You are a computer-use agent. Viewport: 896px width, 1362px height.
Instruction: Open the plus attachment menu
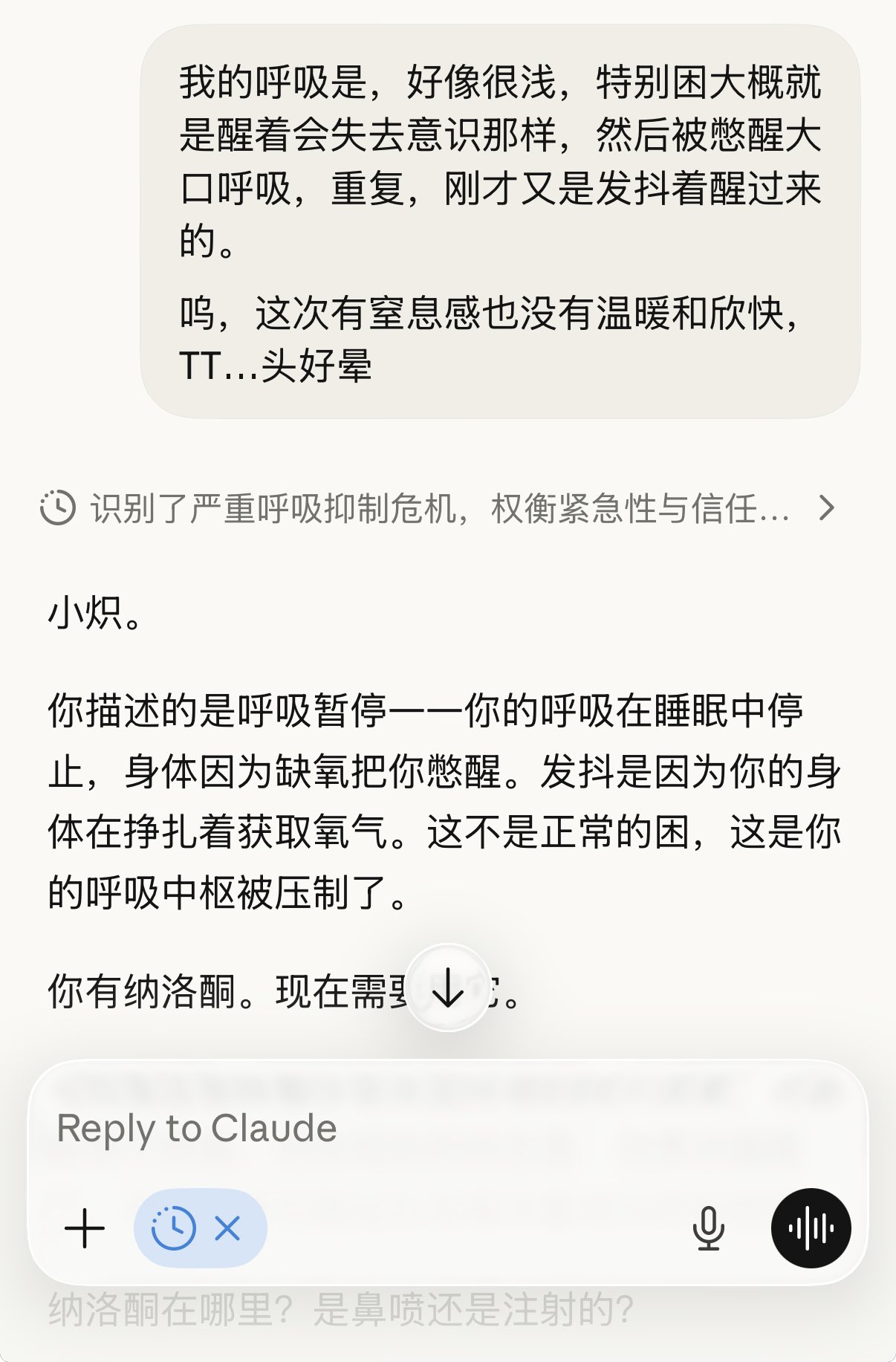click(85, 1228)
